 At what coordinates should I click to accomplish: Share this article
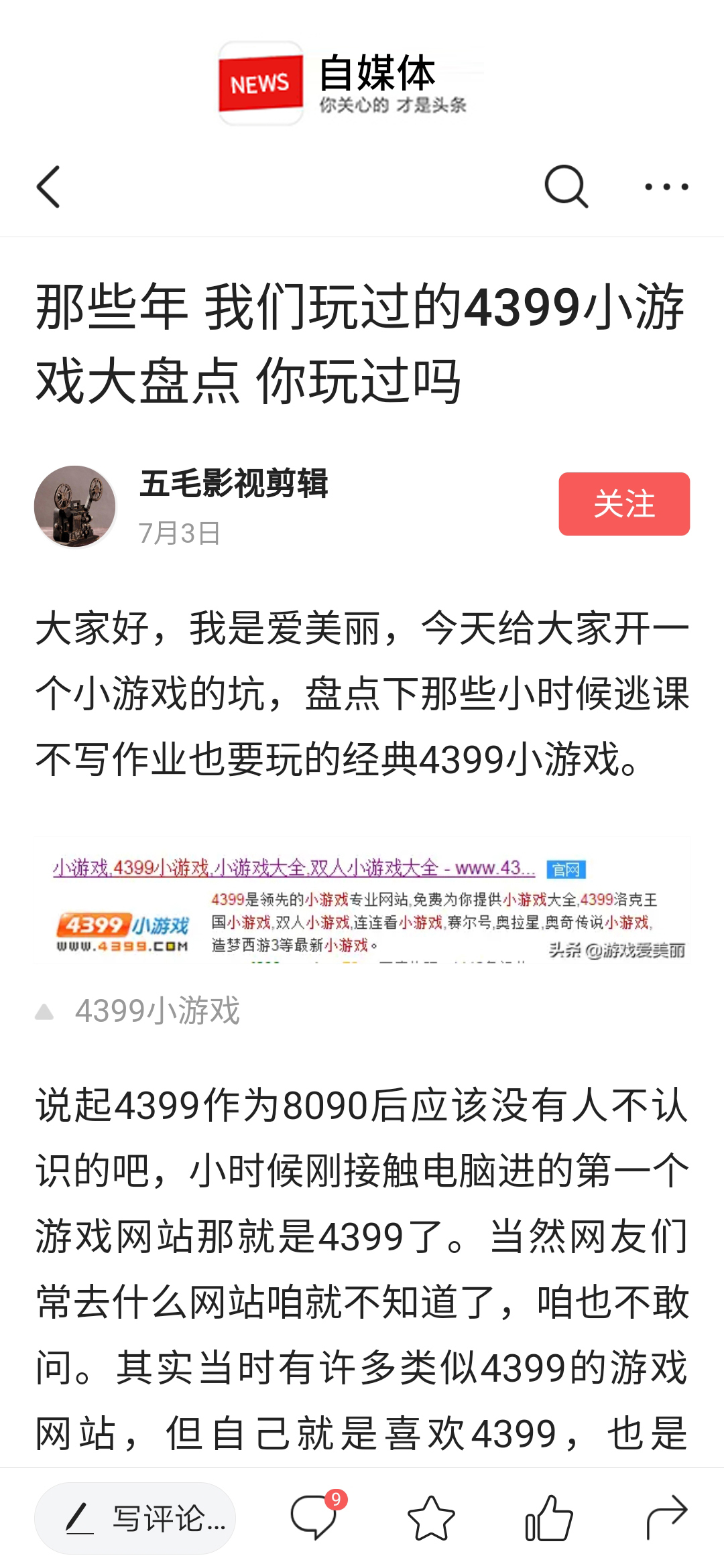pos(666,1518)
